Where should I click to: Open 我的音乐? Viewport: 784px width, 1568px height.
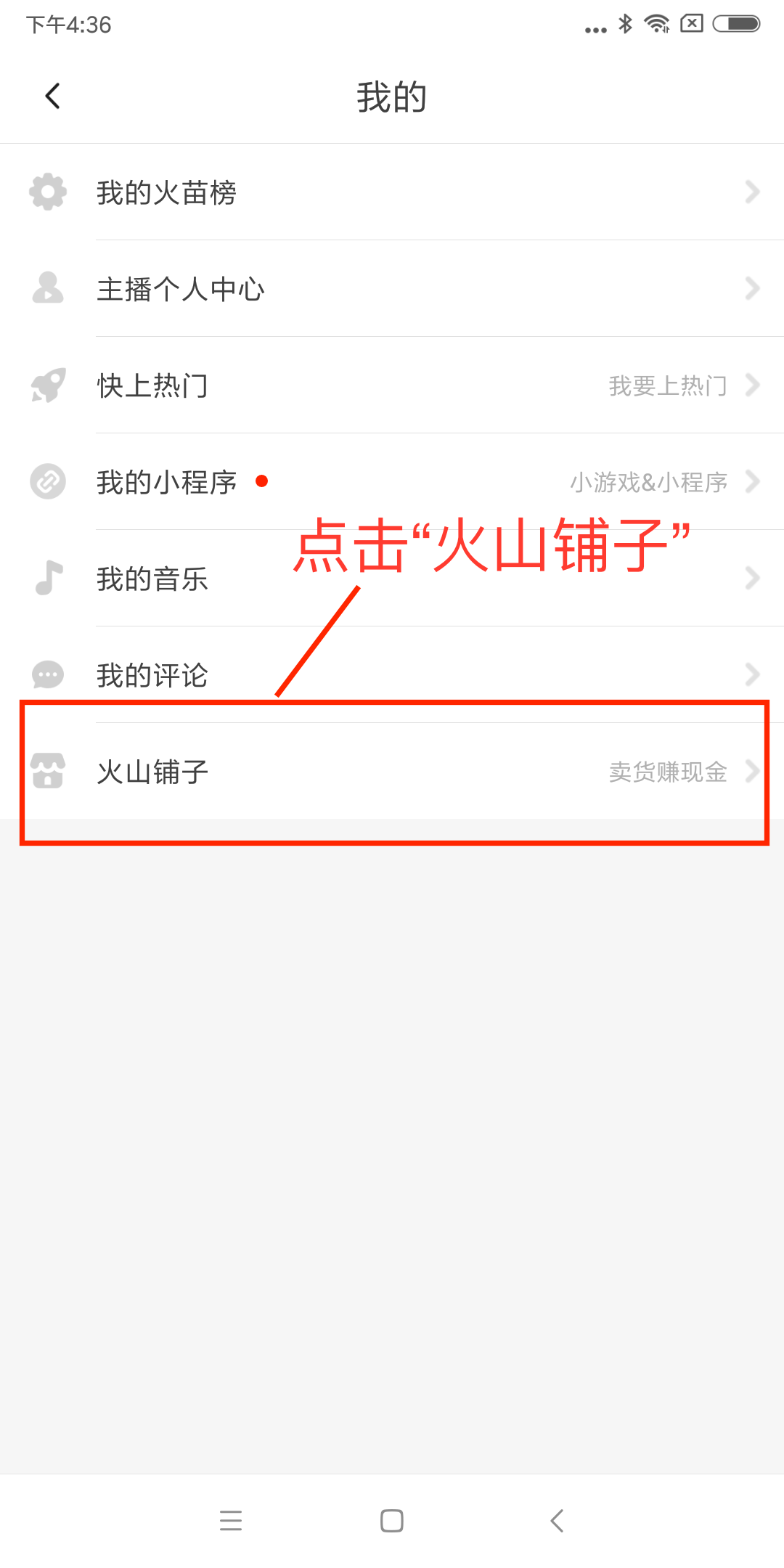point(152,579)
